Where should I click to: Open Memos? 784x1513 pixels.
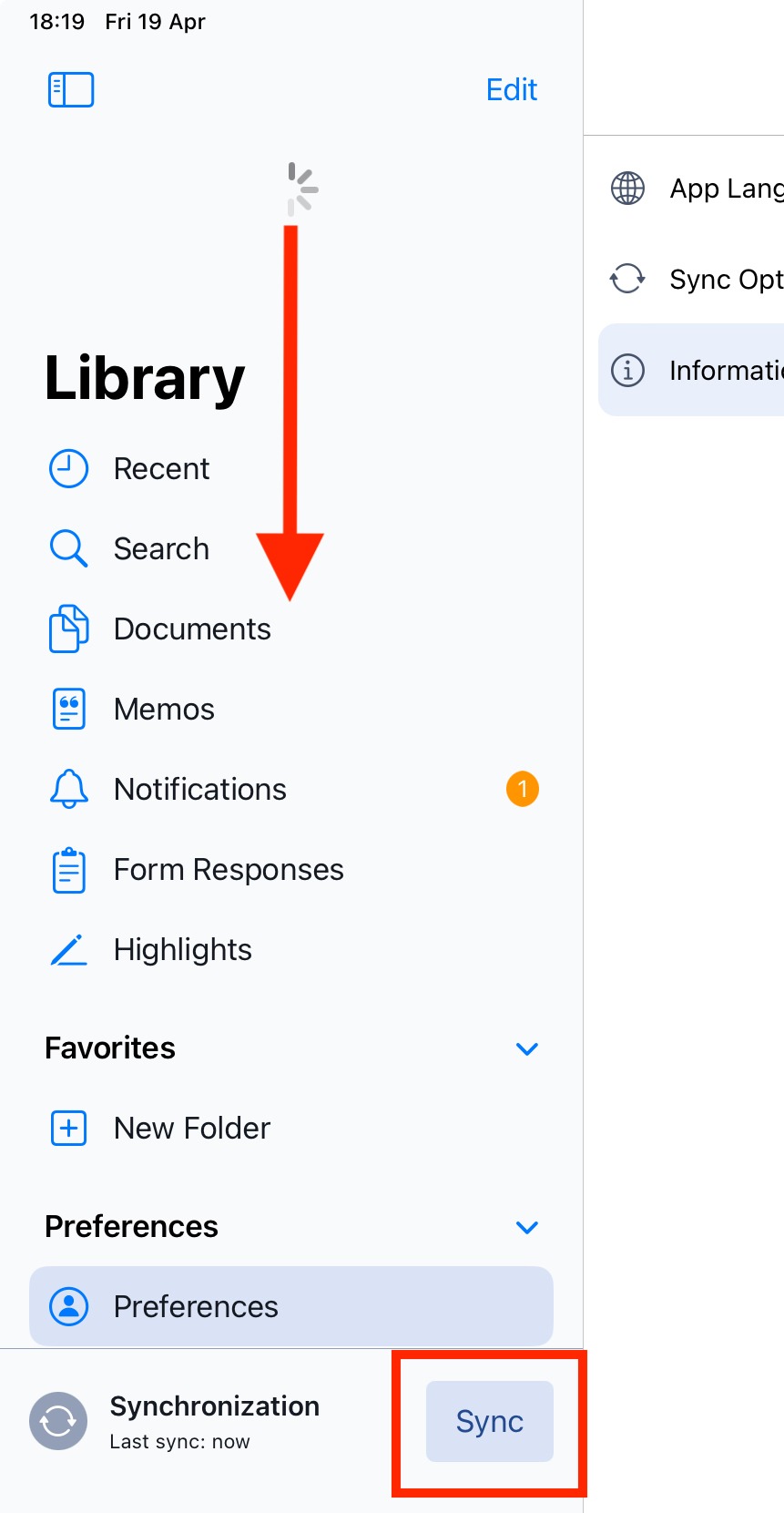164,710
